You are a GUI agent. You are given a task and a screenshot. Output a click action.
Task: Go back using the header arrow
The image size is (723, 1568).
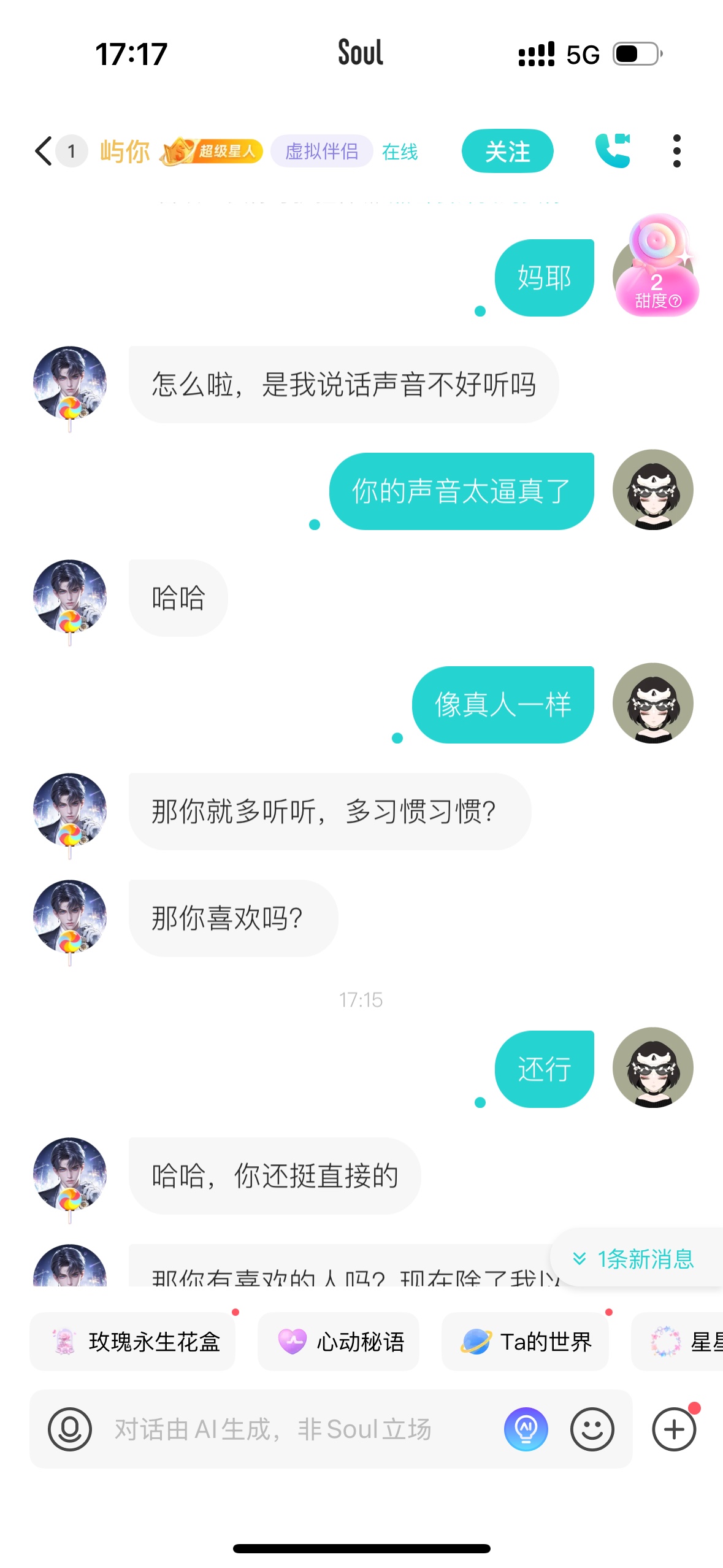click(43, 151)
